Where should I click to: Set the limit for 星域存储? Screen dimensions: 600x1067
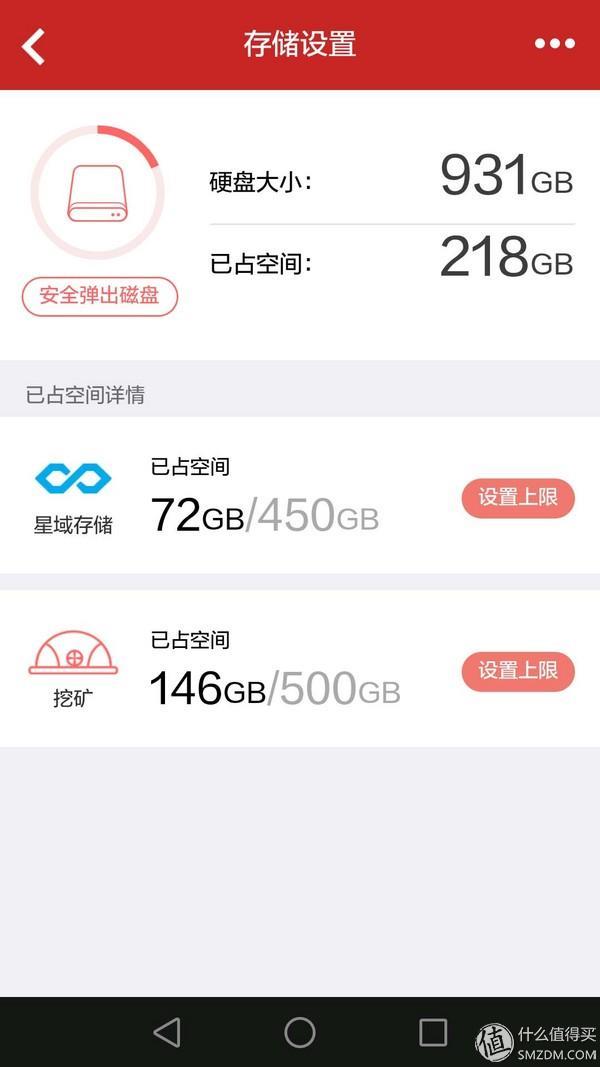[518, 498]
